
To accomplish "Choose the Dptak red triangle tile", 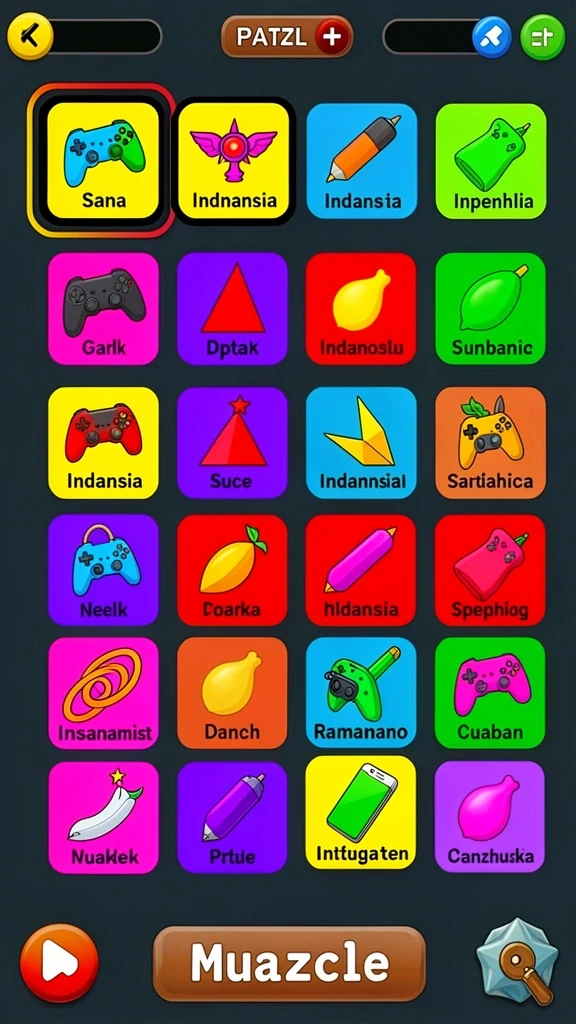I will [x=232, y=308].
